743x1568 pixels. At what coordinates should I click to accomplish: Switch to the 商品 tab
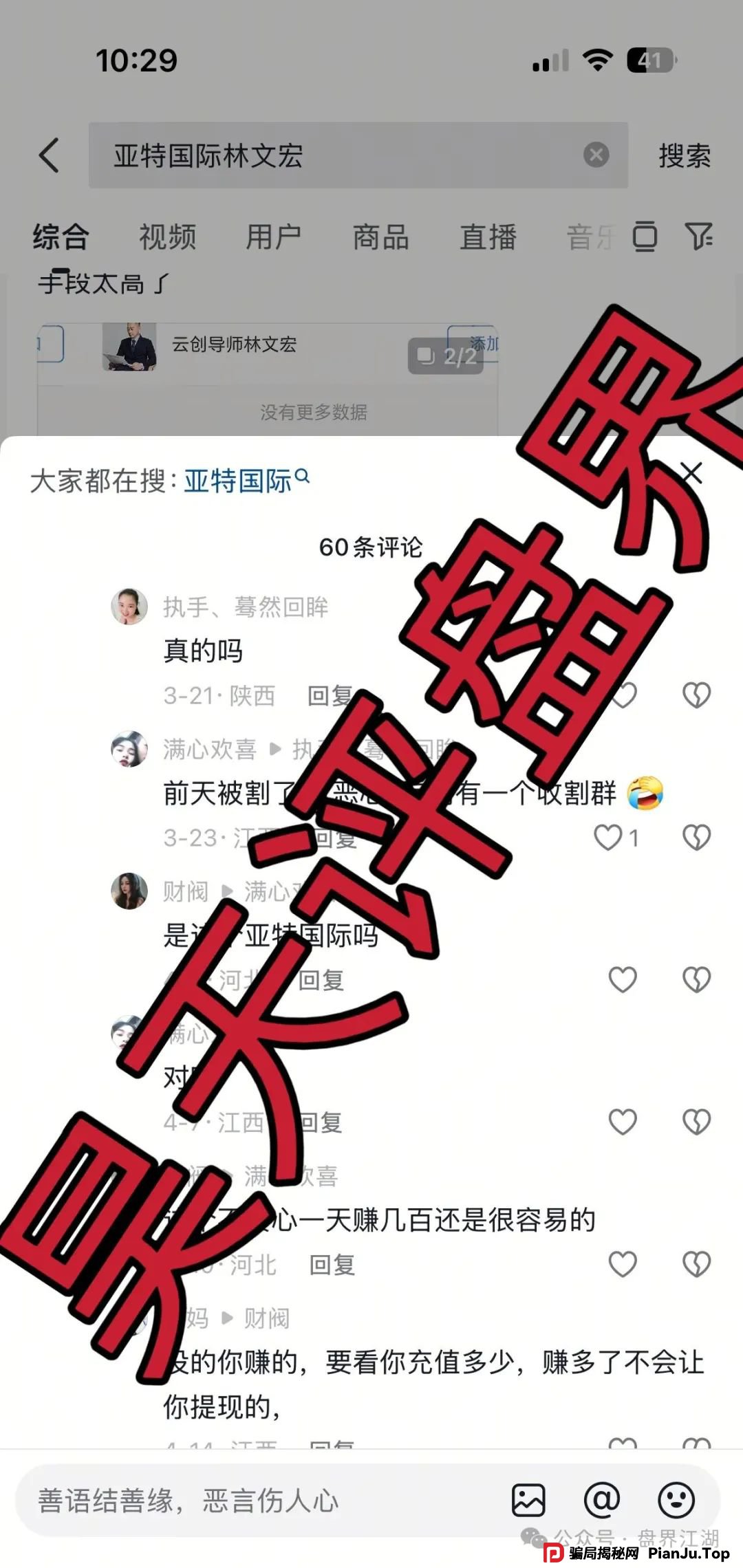(x=380, y=237)
